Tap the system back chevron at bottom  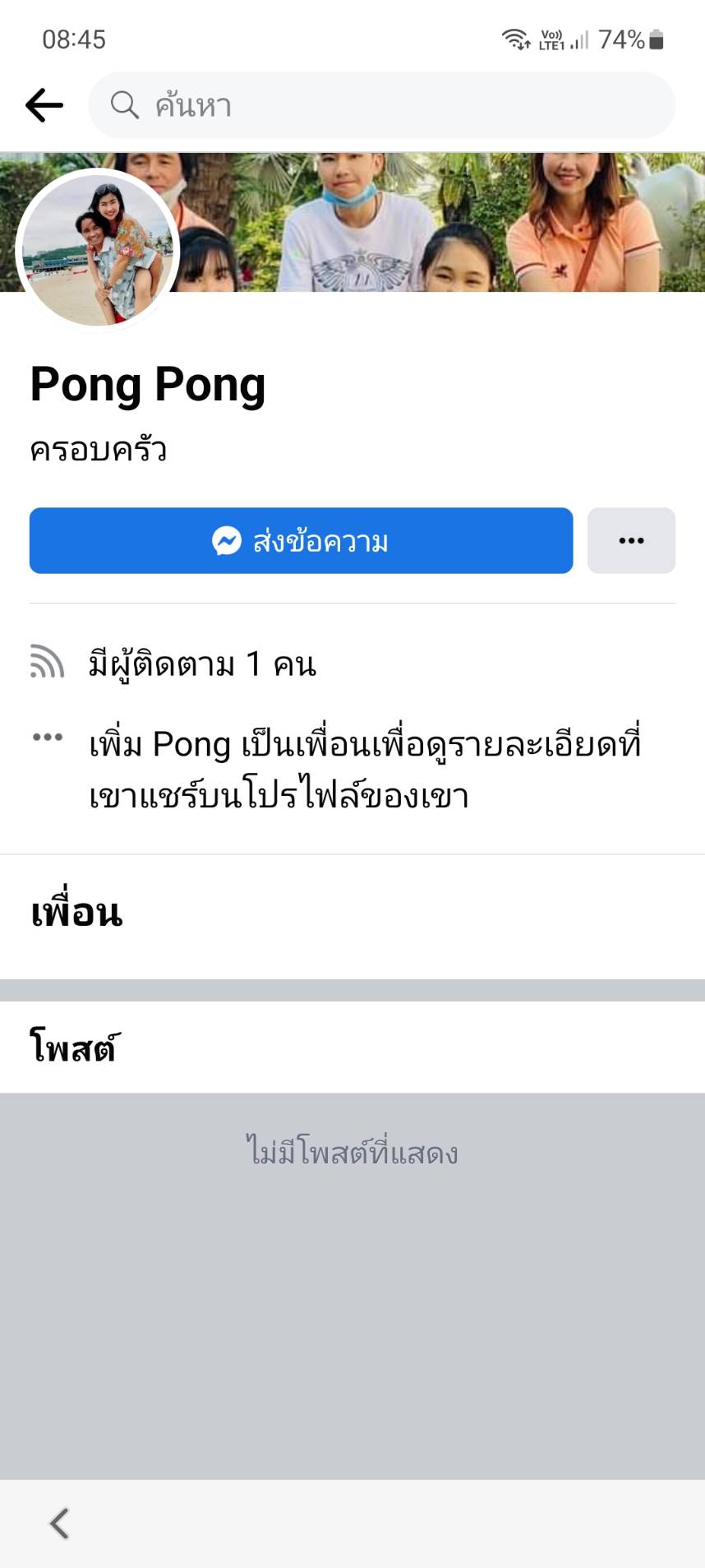click(59, 1523)
